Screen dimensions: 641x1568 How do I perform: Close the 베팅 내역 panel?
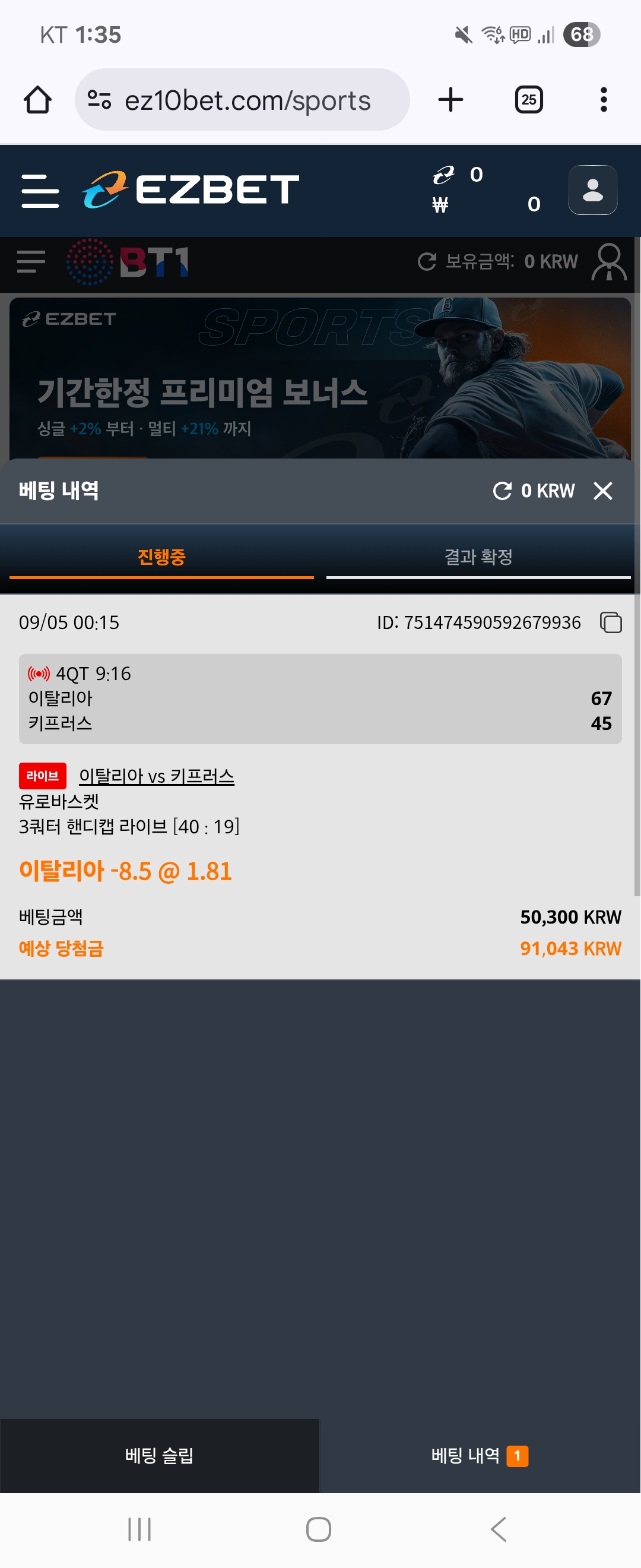coord(602,491)
